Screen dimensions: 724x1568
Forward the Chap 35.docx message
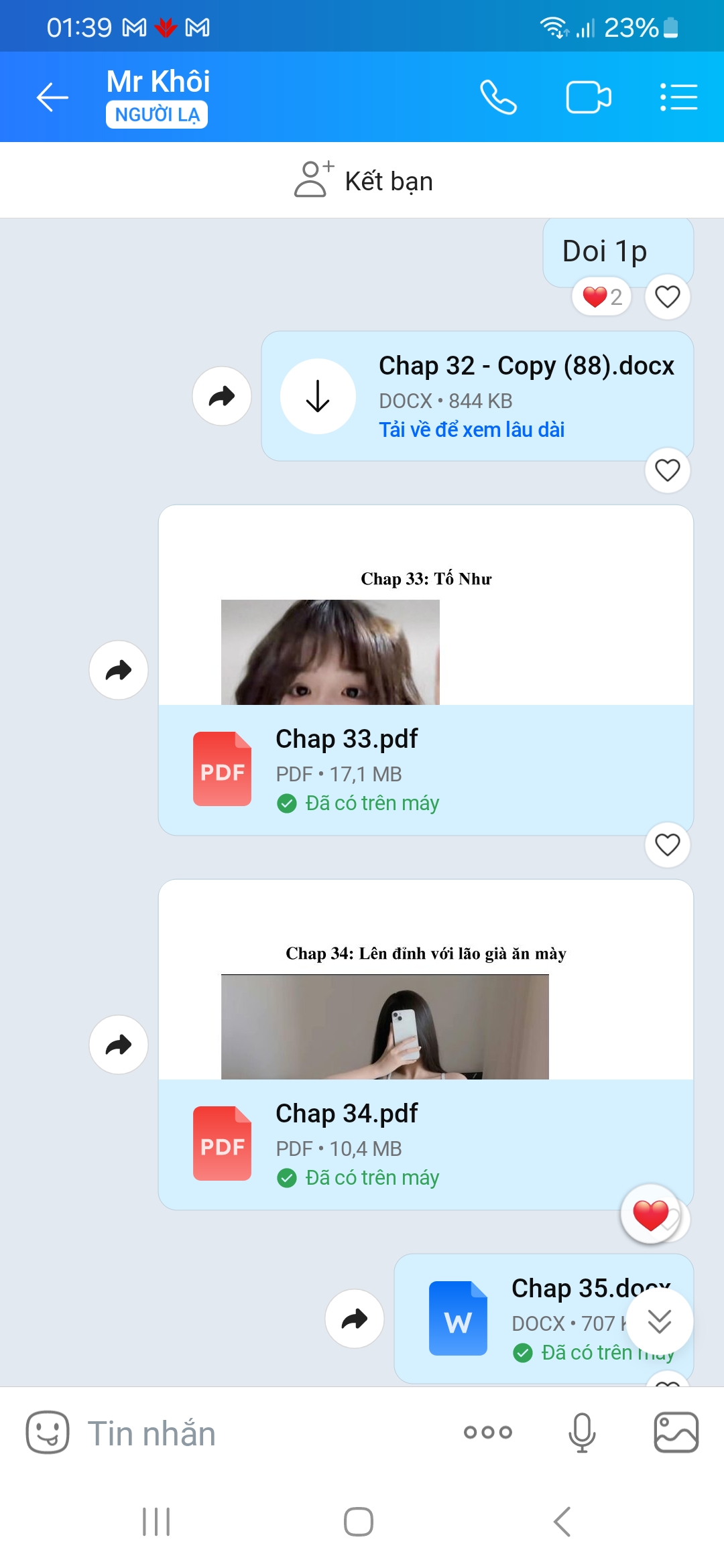pos(355,1319)
